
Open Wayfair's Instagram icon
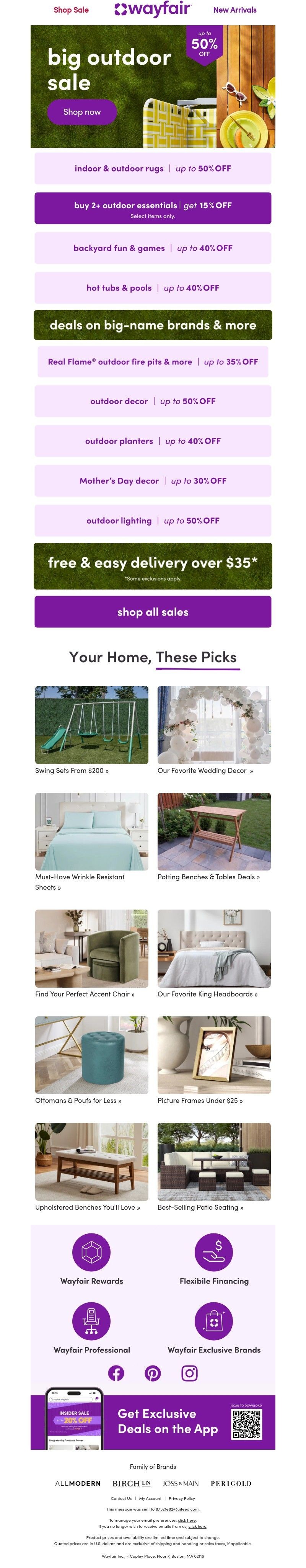[189, 1373]
